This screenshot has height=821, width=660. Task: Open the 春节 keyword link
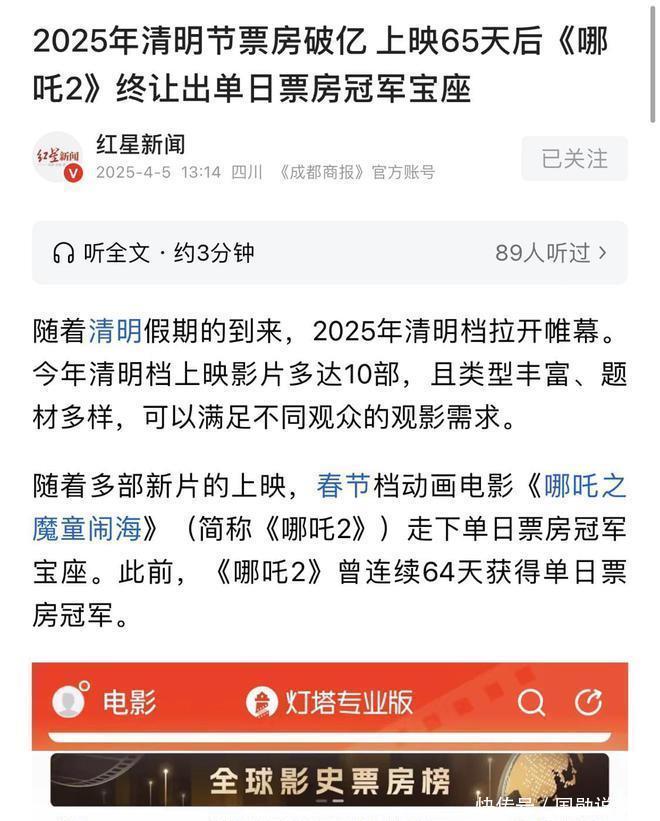point(343,487)
